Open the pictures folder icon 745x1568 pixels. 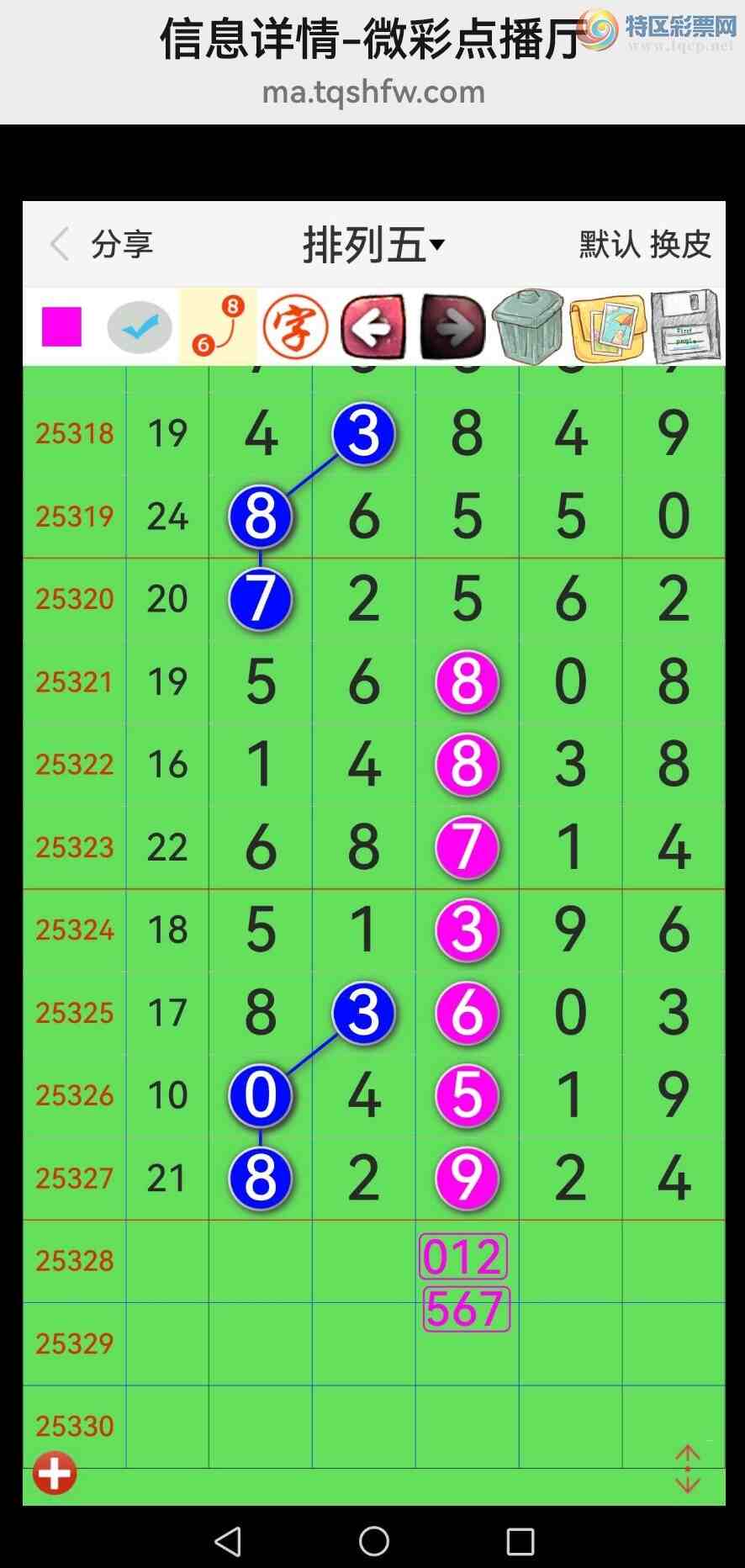(607, 327)
